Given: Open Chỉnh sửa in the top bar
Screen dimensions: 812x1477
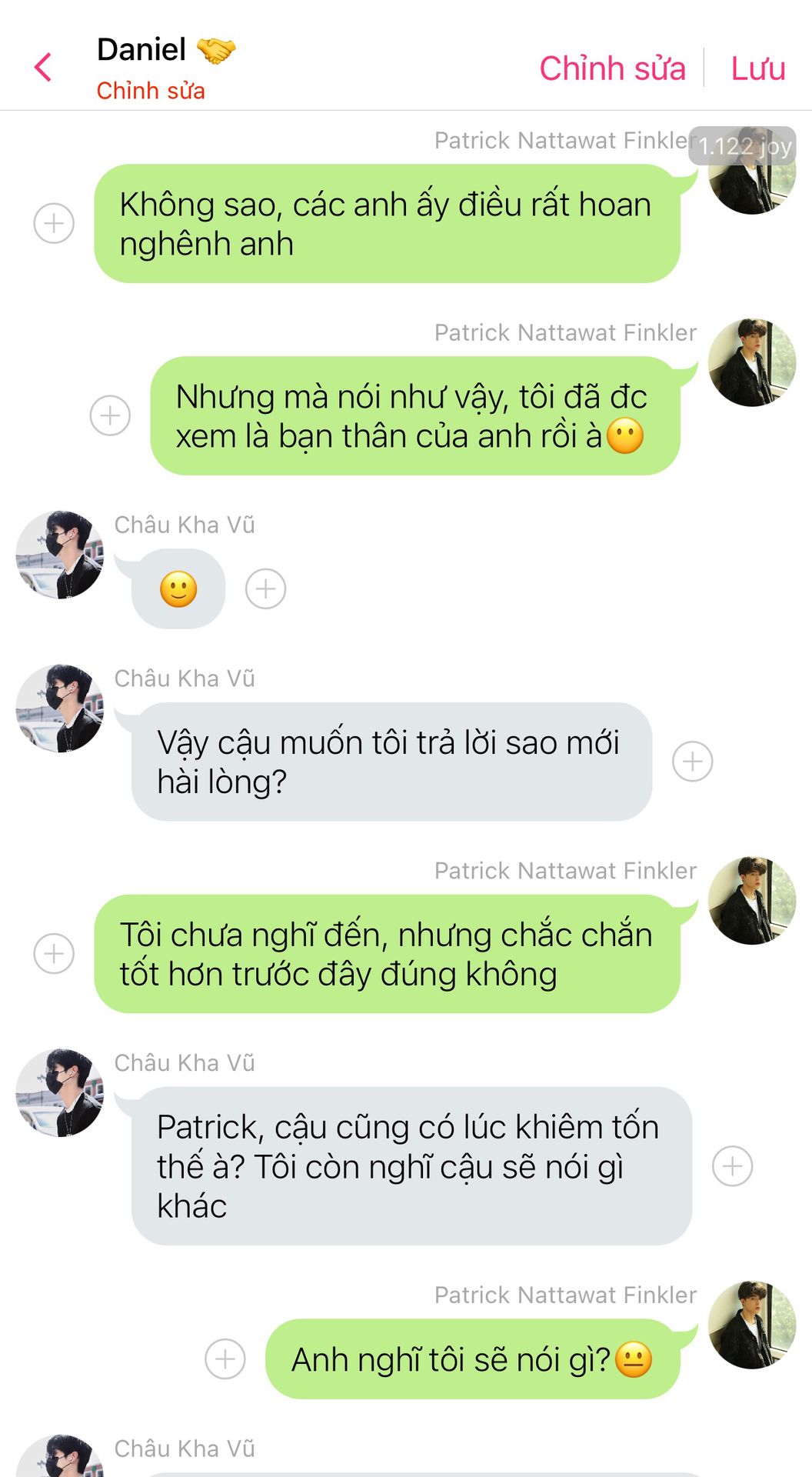Looking at the screenshot, I should 612,68.
